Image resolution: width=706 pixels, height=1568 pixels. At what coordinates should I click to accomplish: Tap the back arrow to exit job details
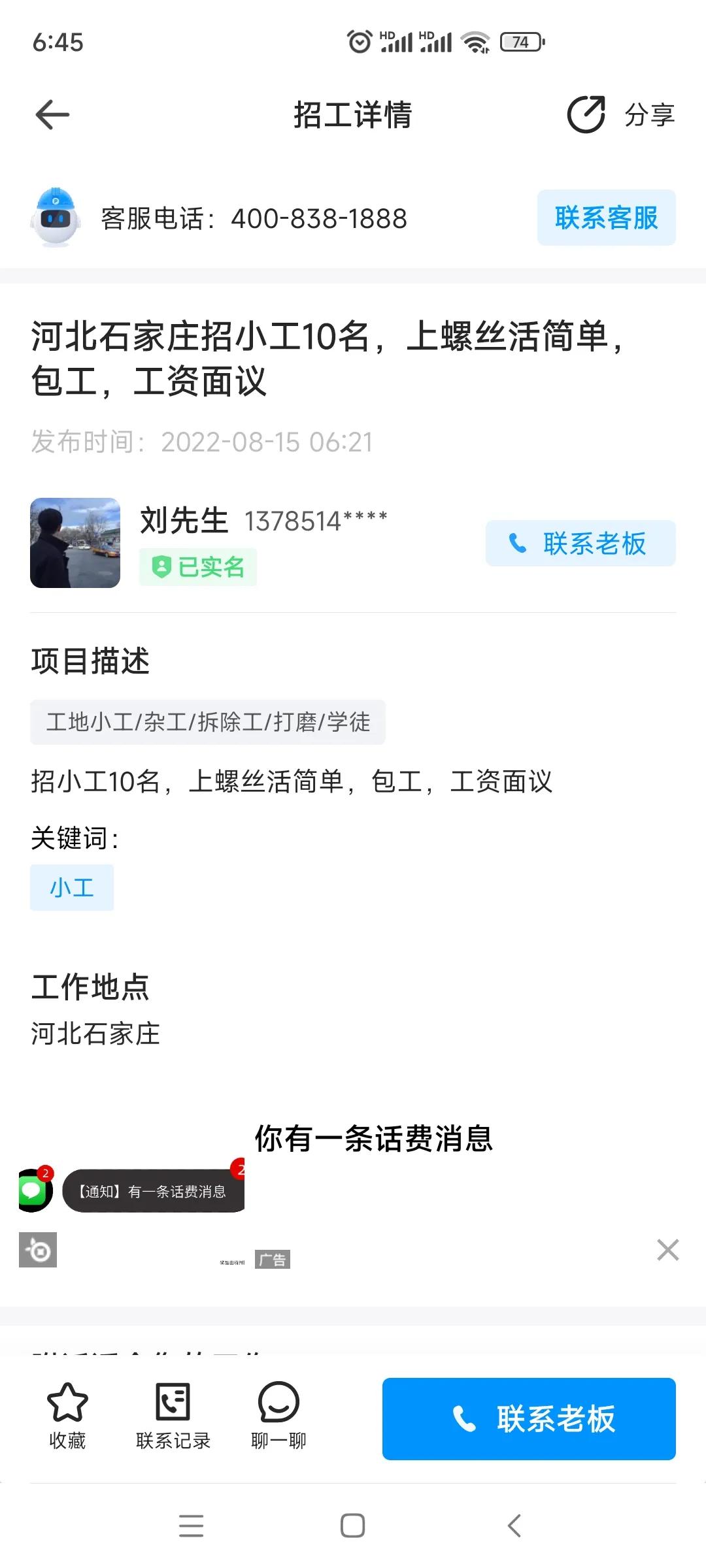[52, 114]
